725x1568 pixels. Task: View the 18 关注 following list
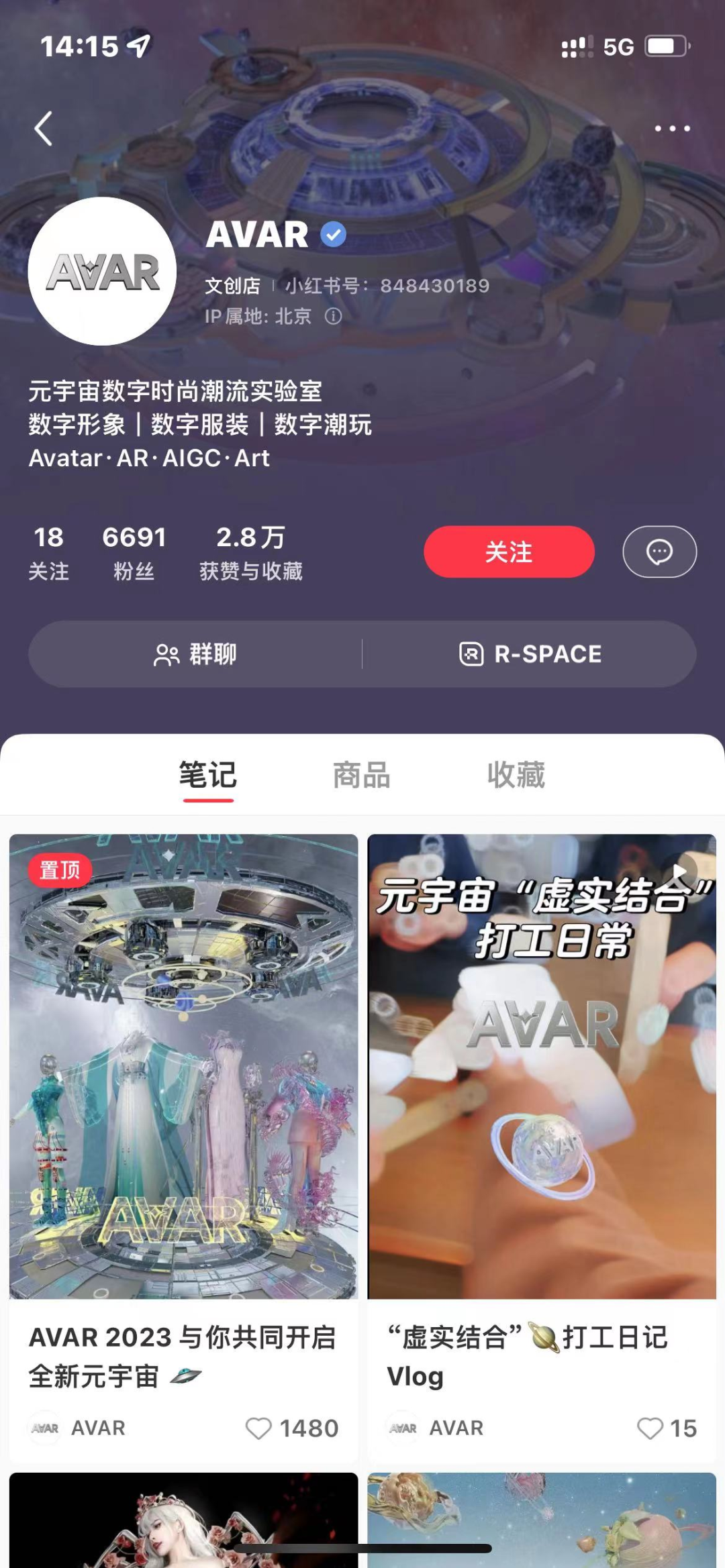pyautogui.click(x=48, y=553)
